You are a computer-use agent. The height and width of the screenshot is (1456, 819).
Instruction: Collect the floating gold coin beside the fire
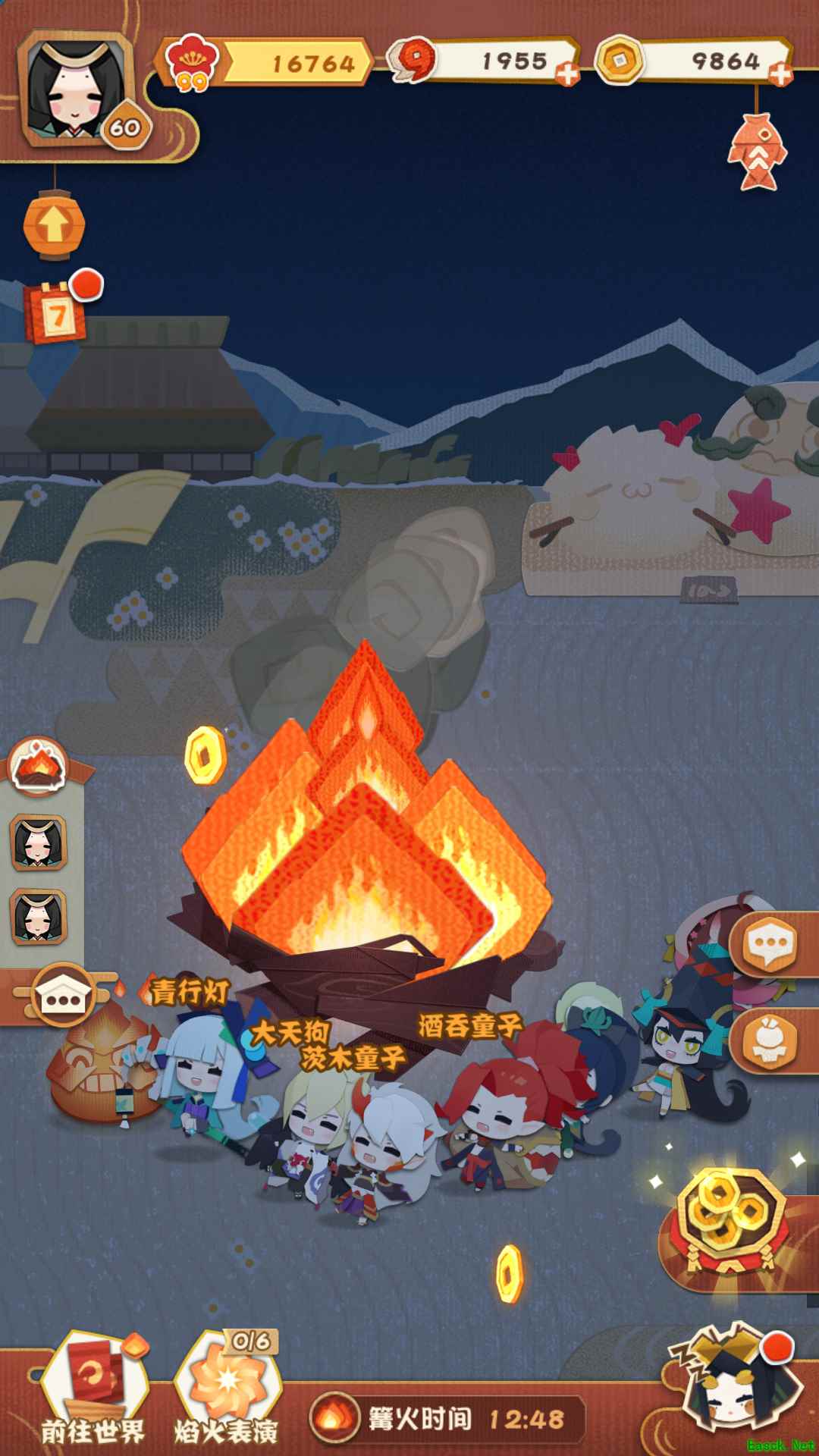pyautogui.click(x=206, y=755)
